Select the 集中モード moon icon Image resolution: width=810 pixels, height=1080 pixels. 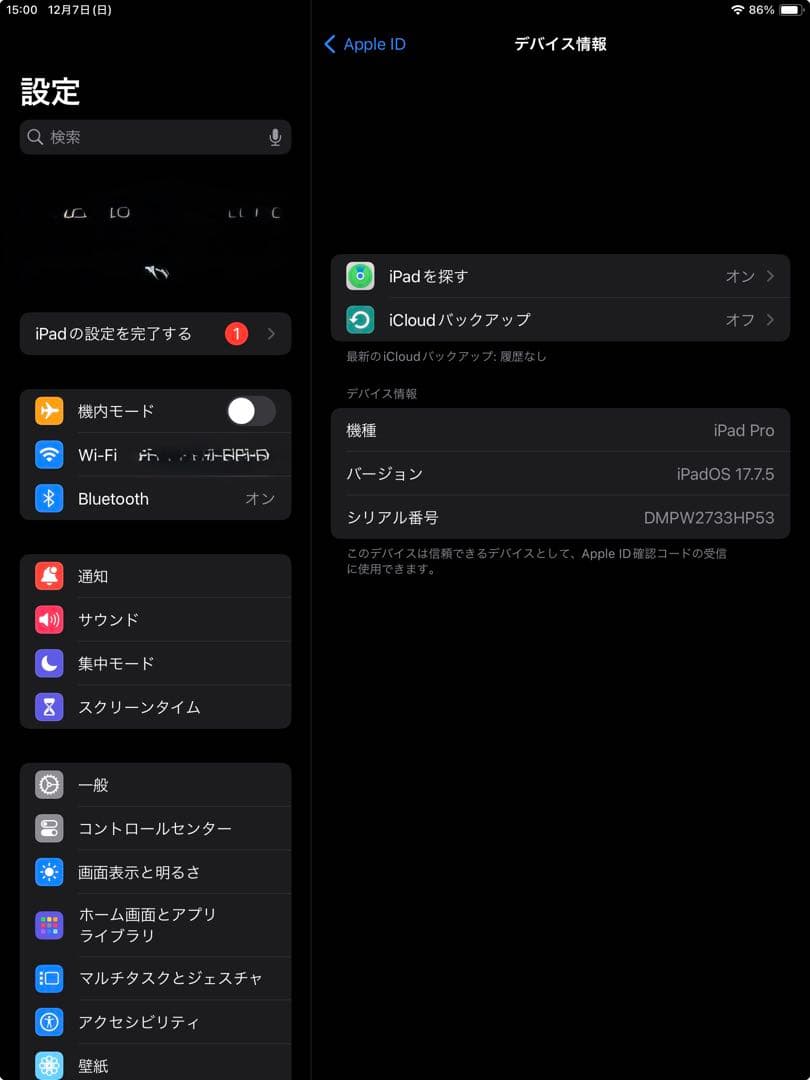[x=48, y=663]
